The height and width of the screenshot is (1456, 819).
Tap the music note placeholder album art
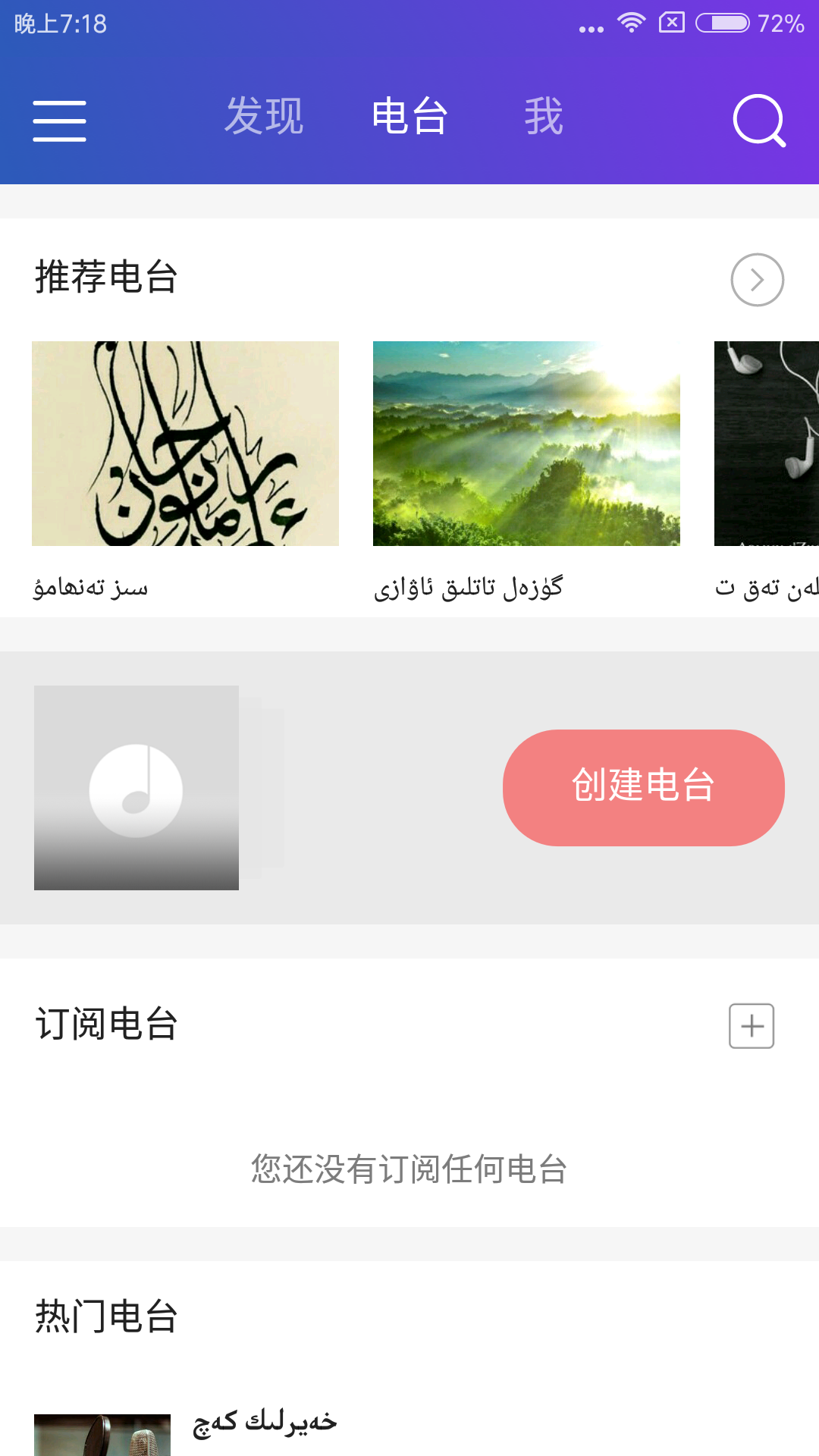135,787
